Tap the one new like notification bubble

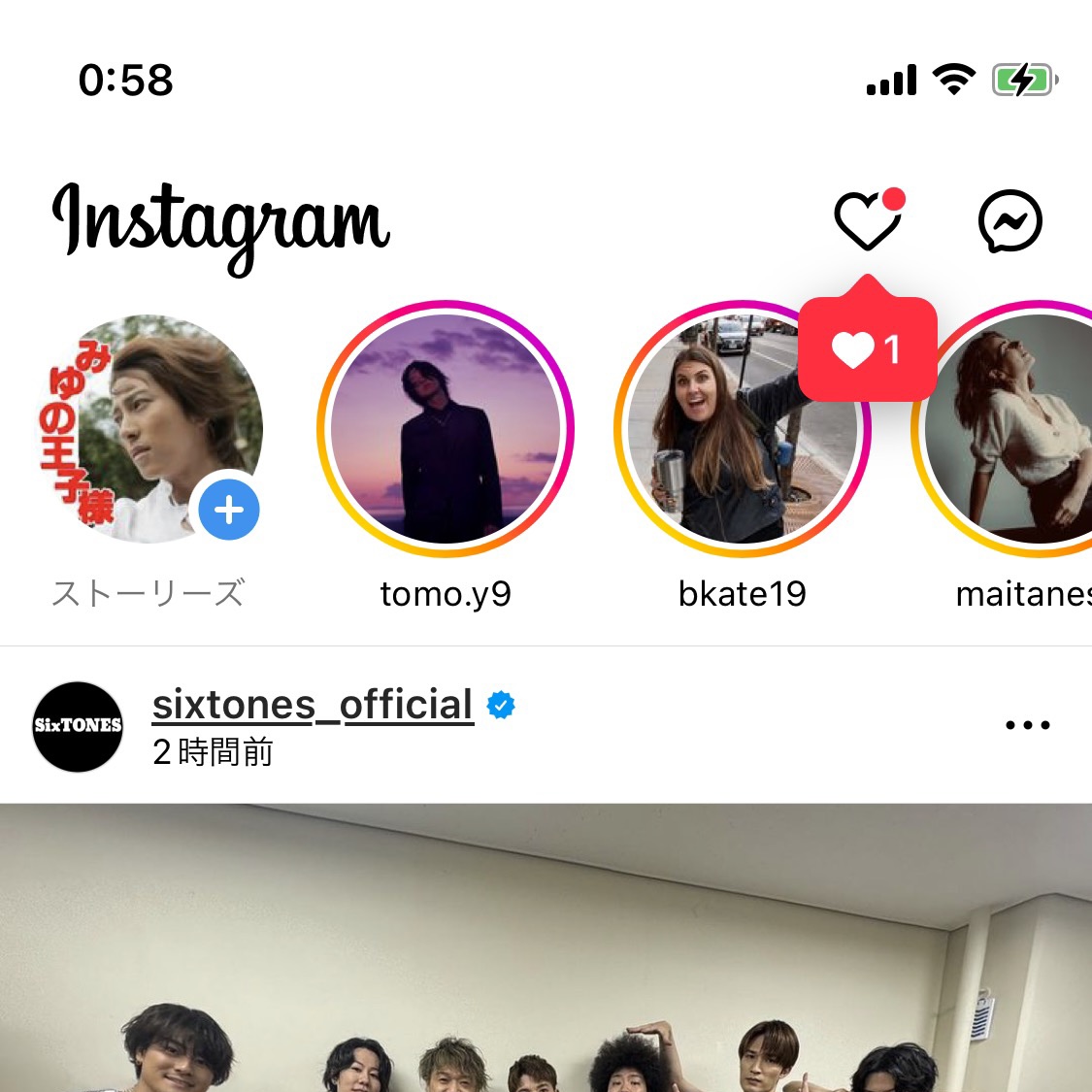(x=867, y=349)
